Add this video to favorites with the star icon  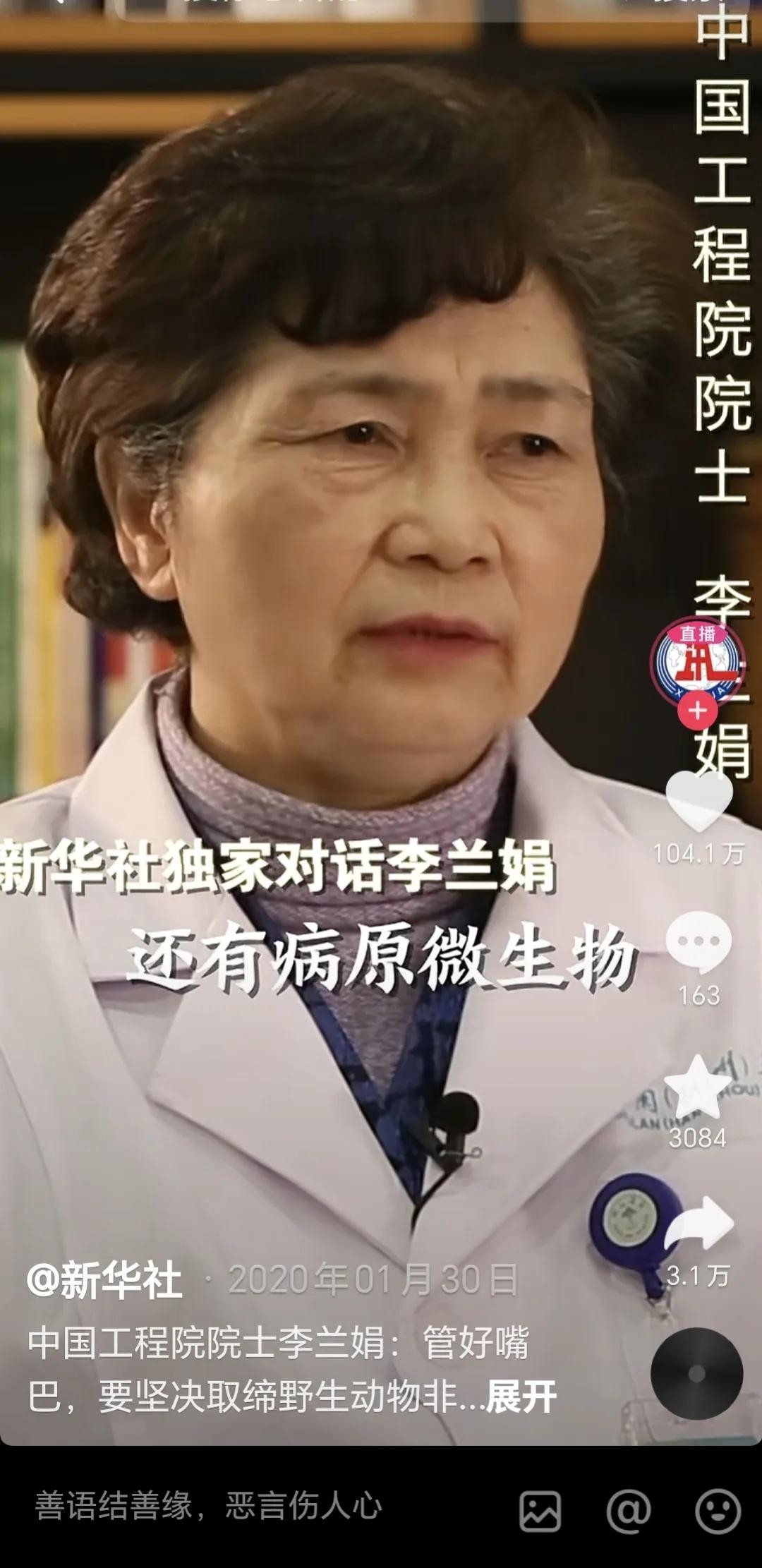[x=697, y=1089]
